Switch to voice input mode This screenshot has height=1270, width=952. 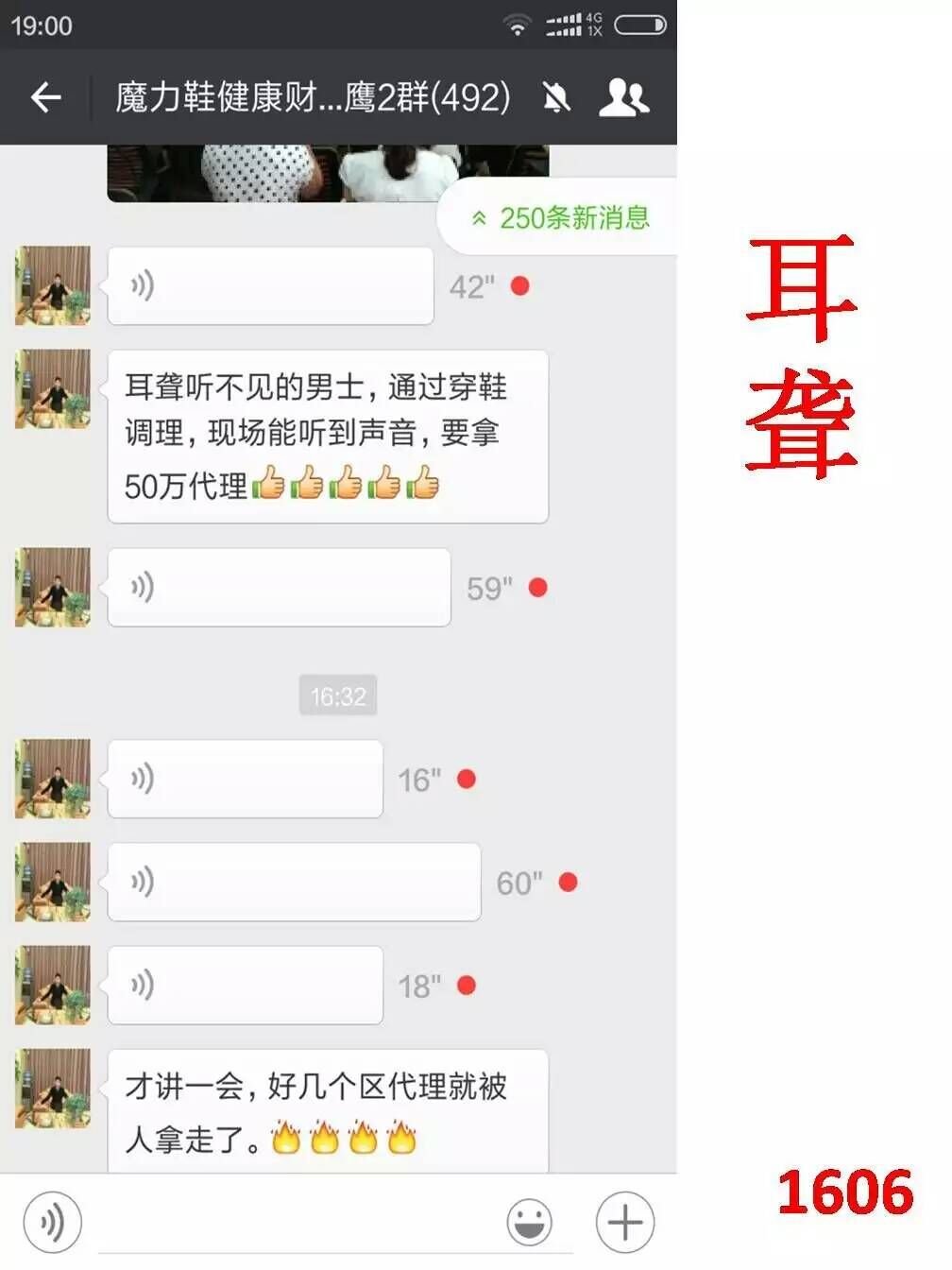(53, 1223)
